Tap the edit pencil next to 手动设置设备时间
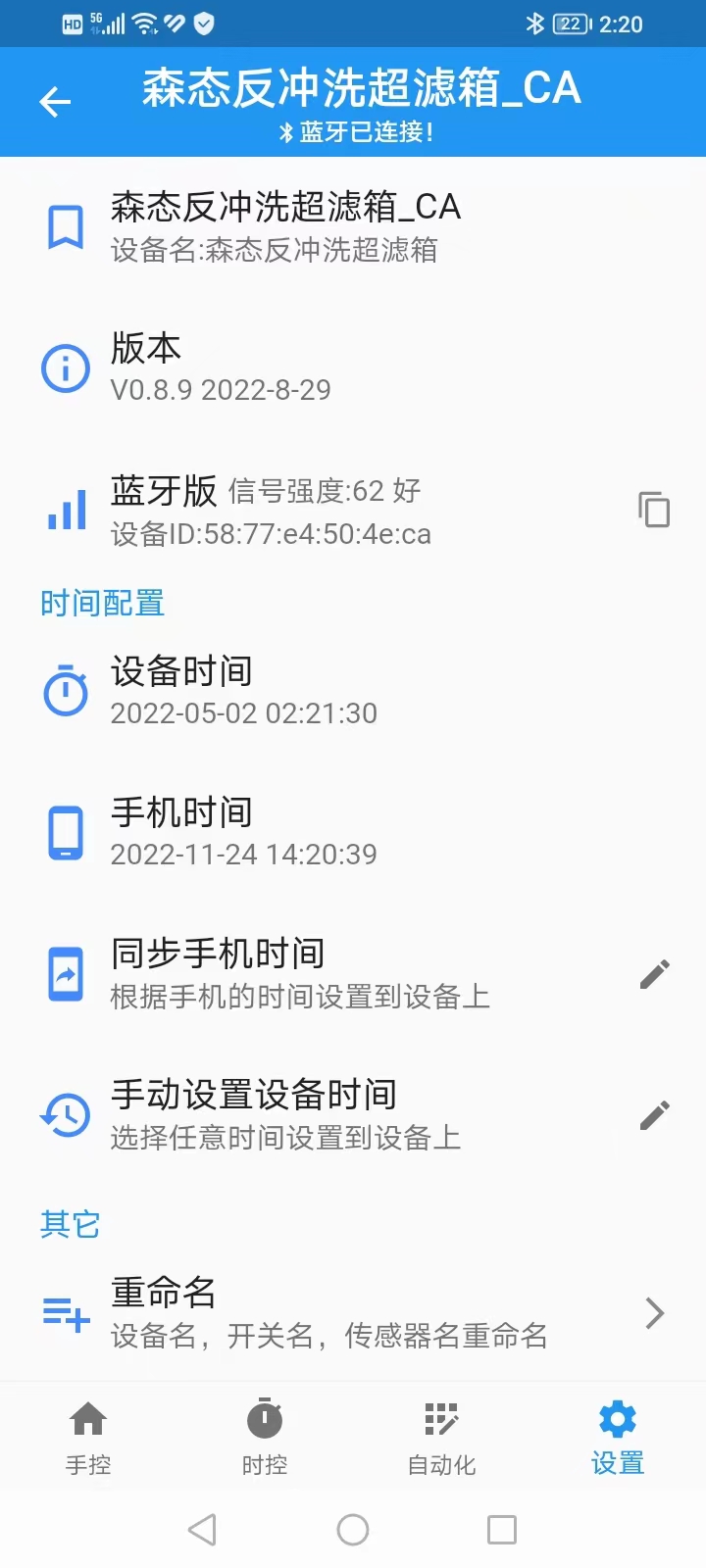The height and width of the screenshot is (1568, 706). coord(654,1114)
